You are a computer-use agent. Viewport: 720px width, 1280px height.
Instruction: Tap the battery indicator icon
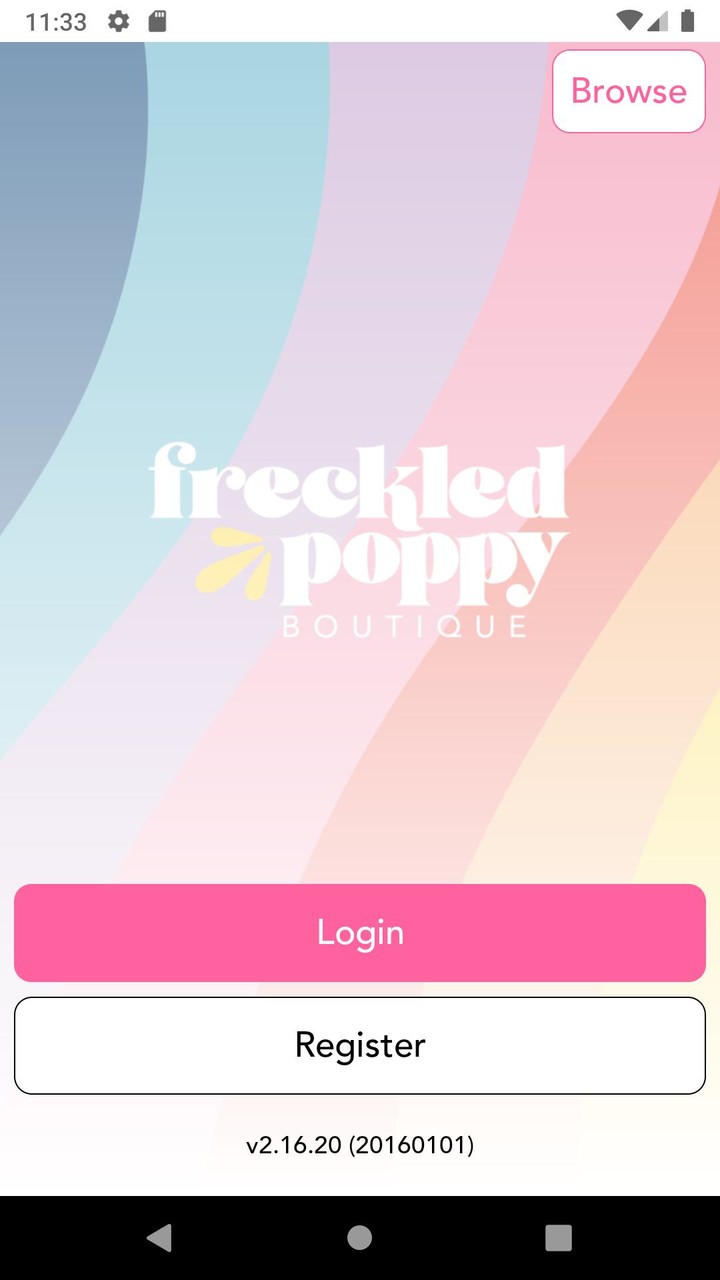(x=688, y=20)
